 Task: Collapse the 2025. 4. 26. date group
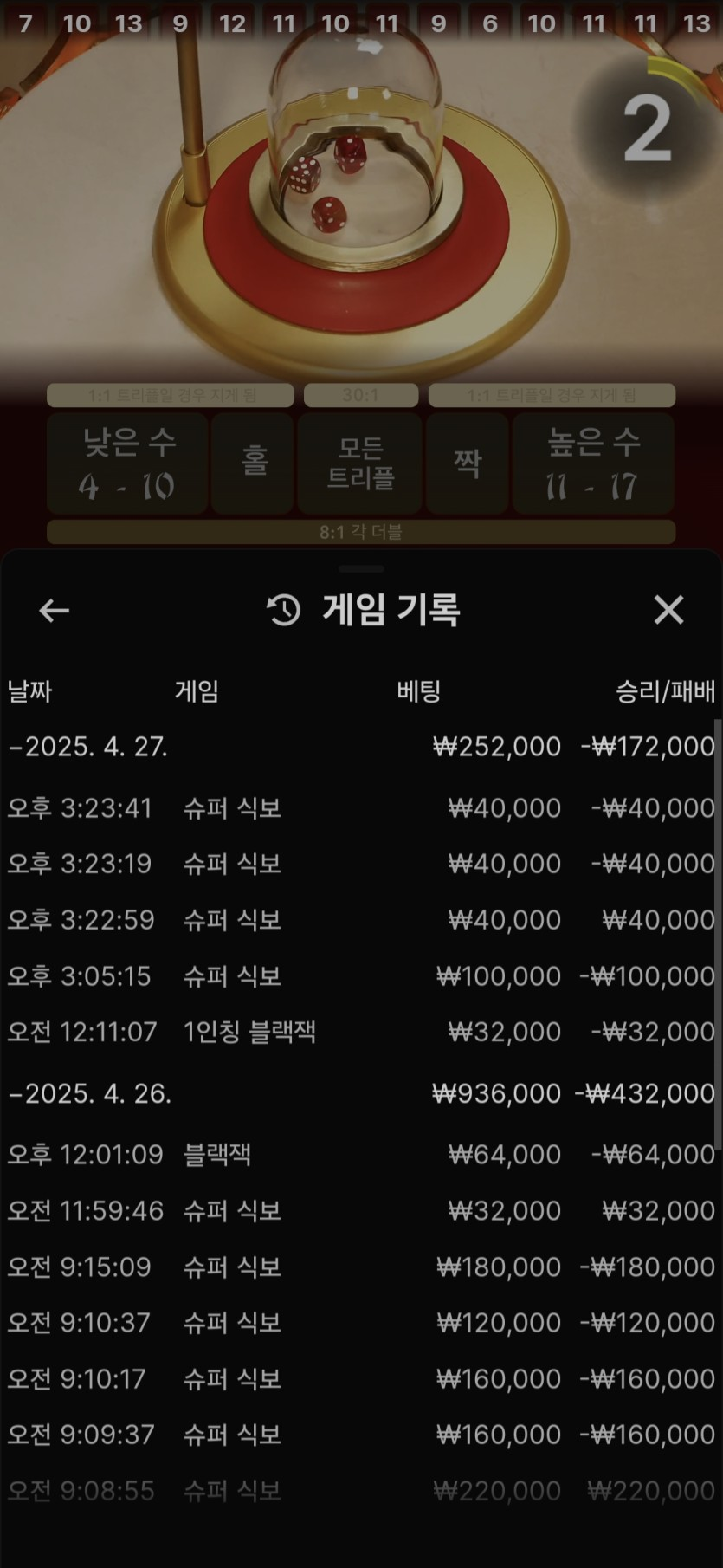coord(90,1093)
